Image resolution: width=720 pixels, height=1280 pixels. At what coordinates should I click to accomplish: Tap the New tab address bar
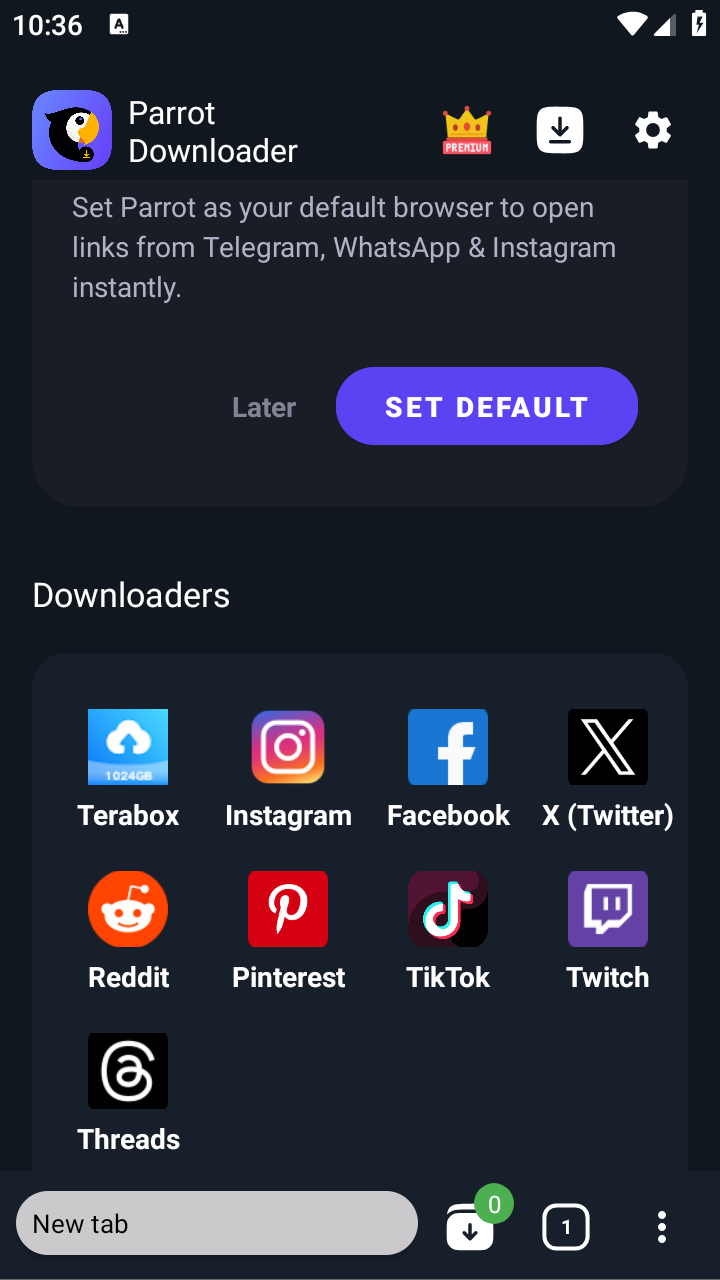pos(216,1222)
